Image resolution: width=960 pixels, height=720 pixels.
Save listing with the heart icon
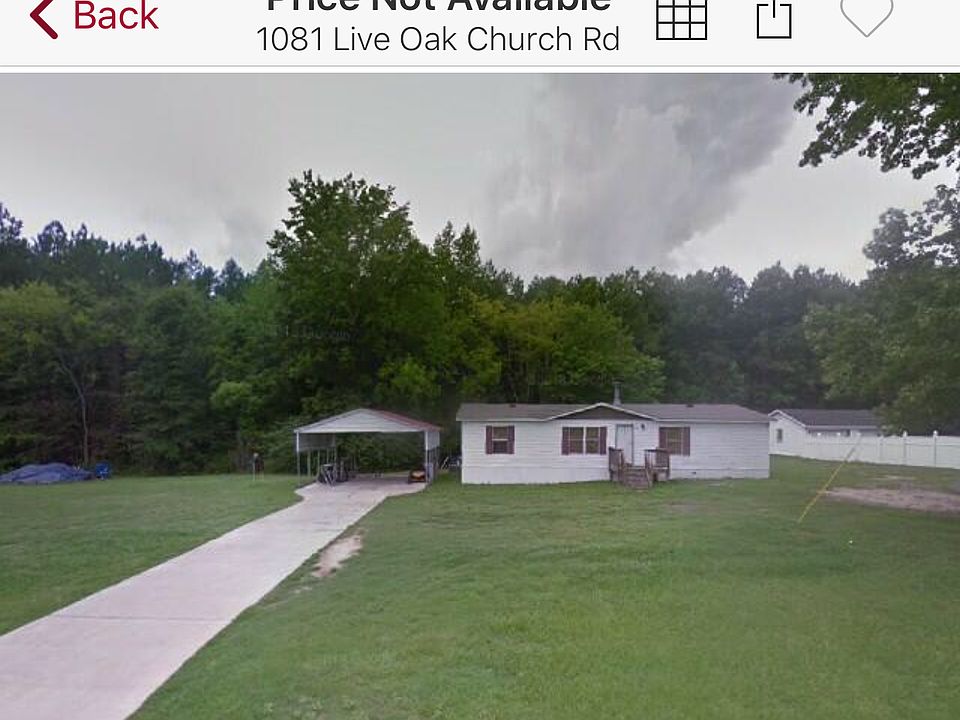(x=866, y=16)
